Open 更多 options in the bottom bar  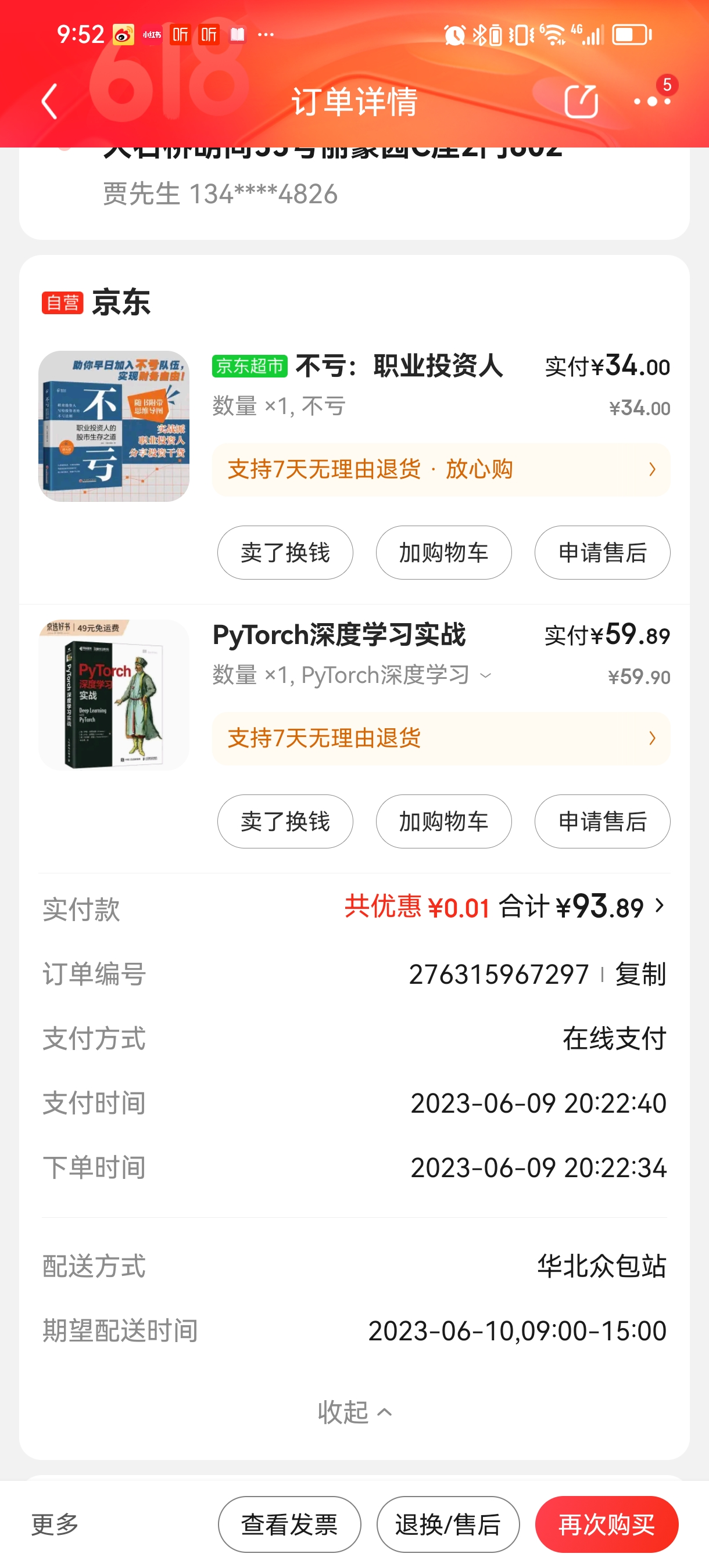pos(55,1525)
